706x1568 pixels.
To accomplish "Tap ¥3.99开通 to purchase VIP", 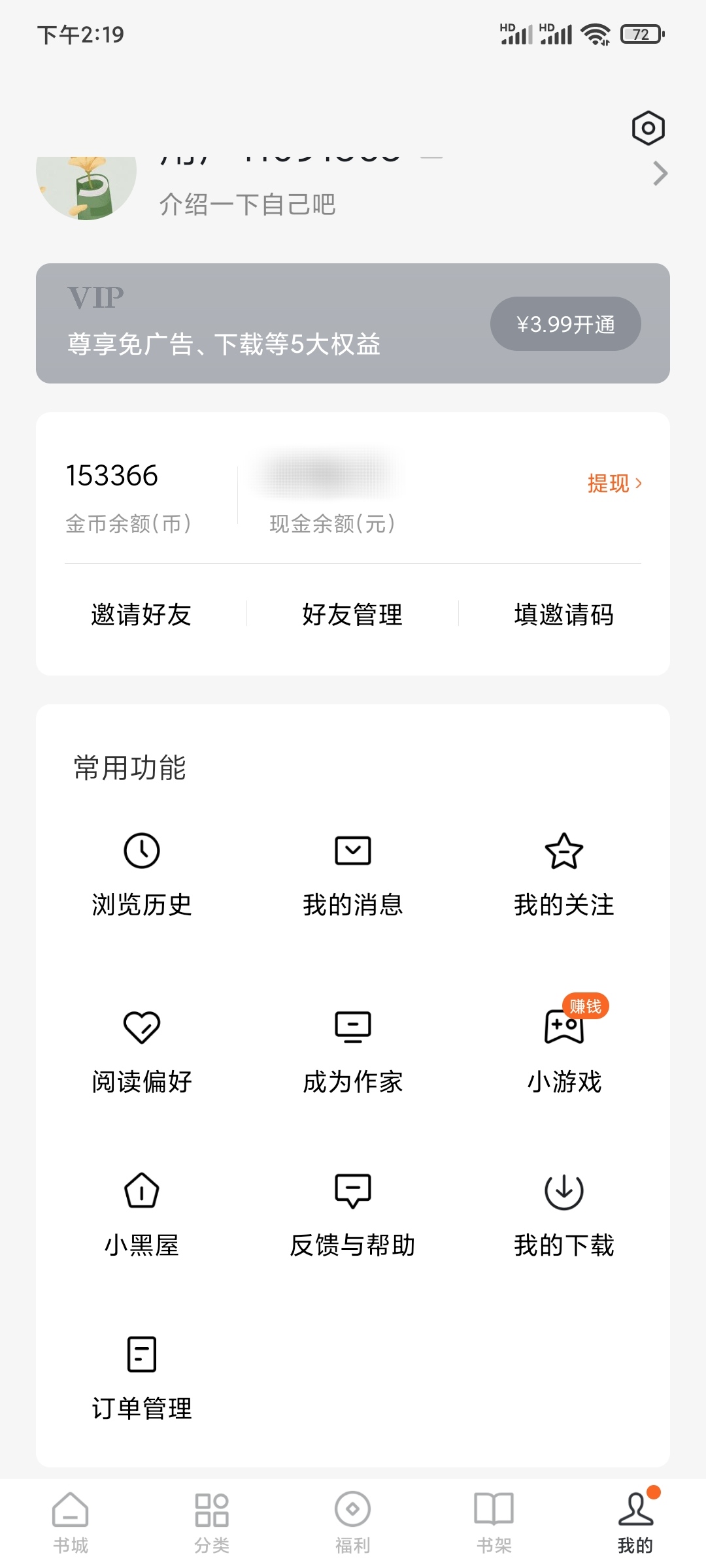I will pyautogui.click(x=565, y=323).
